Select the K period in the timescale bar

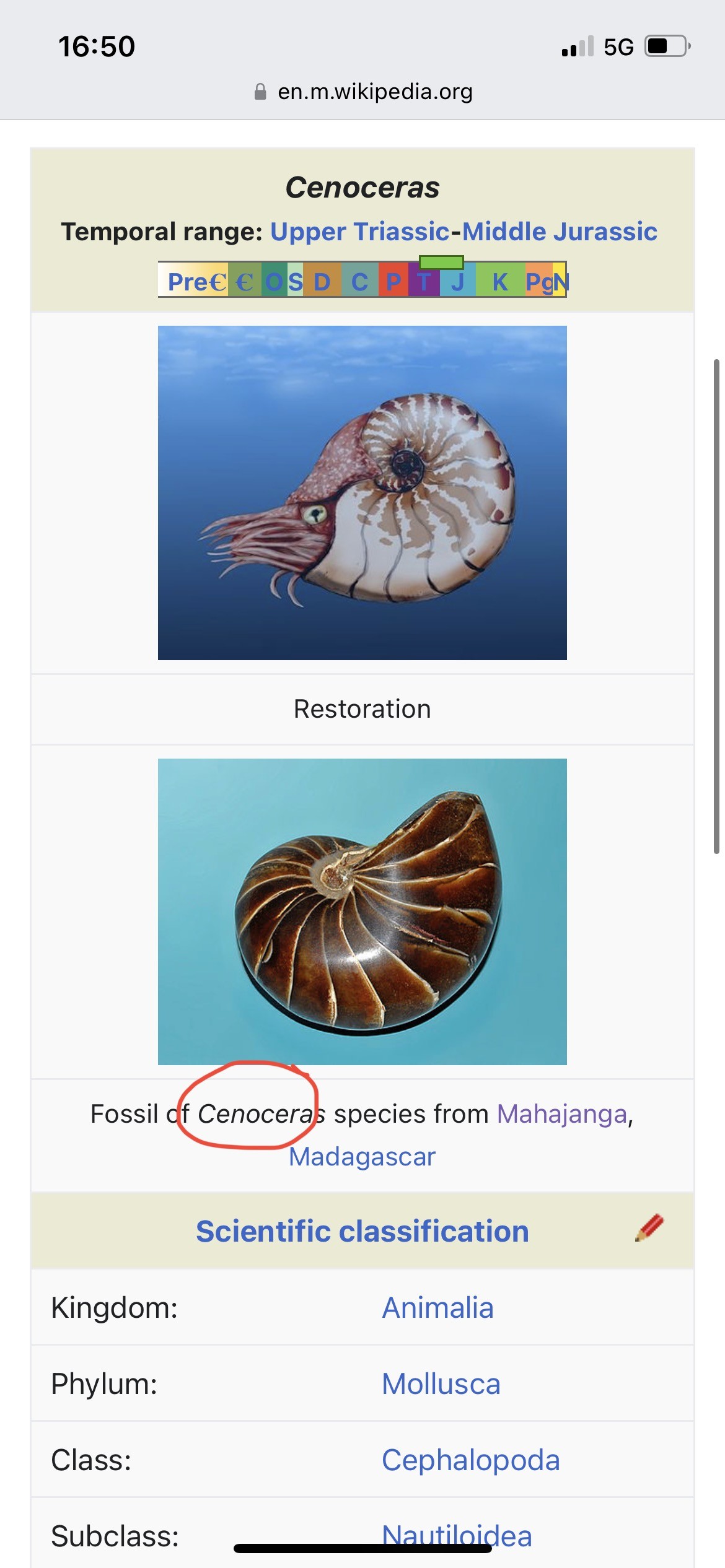pos(500,282)
